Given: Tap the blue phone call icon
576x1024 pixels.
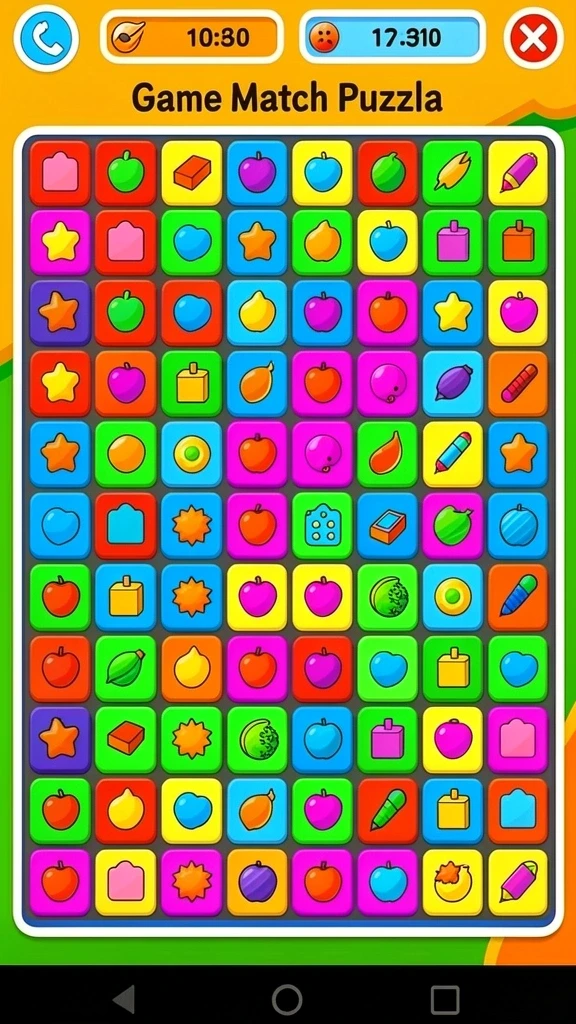Looking at the screenshot, I should click(46, 38).
